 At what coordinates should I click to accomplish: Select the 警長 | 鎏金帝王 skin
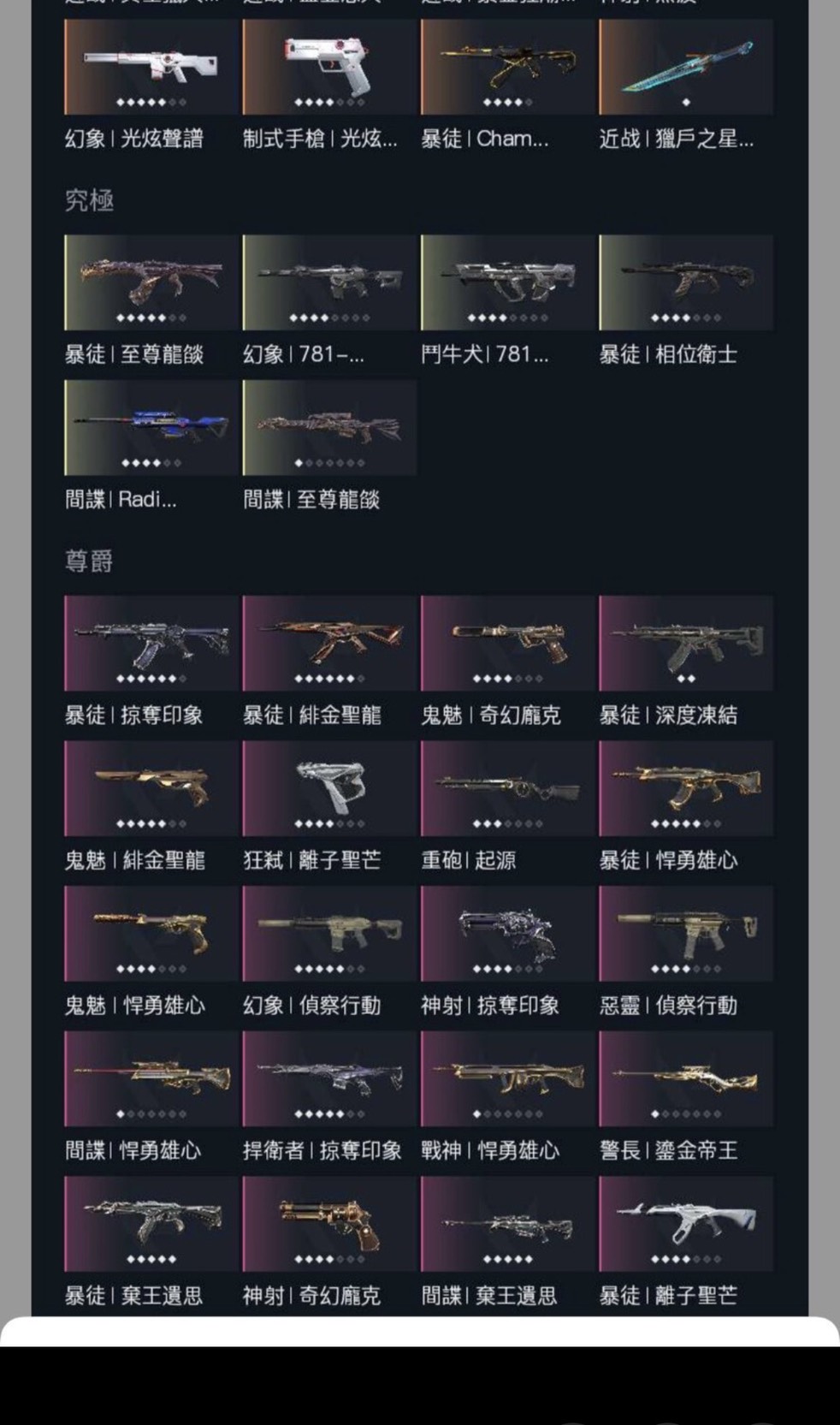[686, 1078]
